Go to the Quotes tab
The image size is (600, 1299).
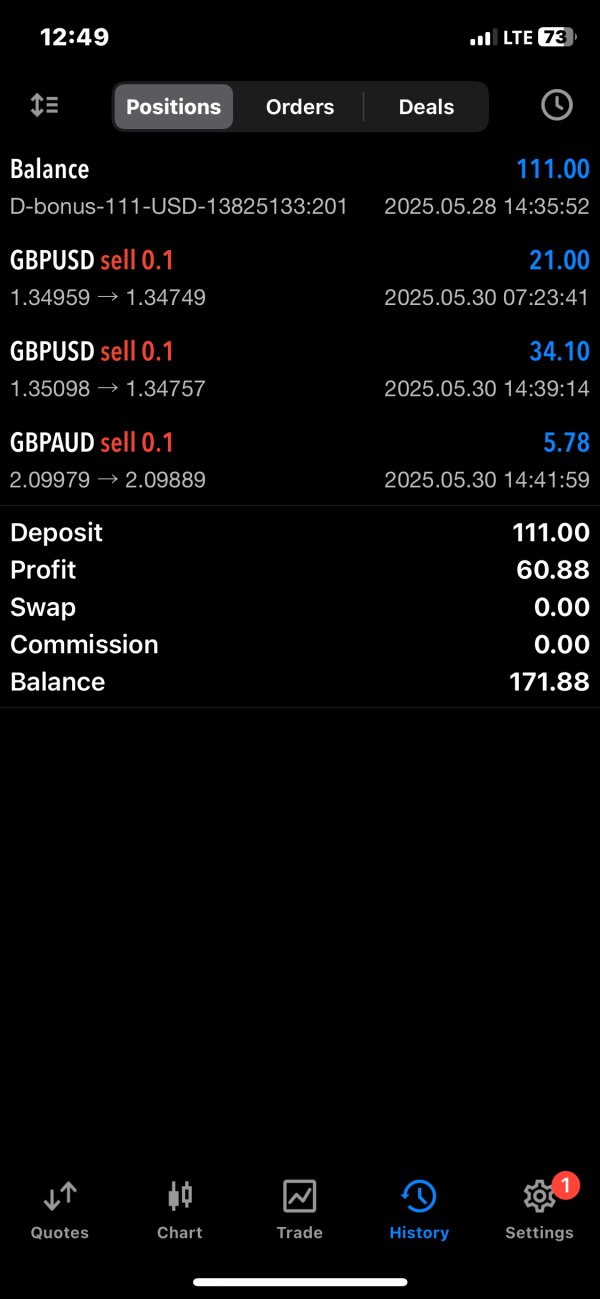pos(60,1209)
